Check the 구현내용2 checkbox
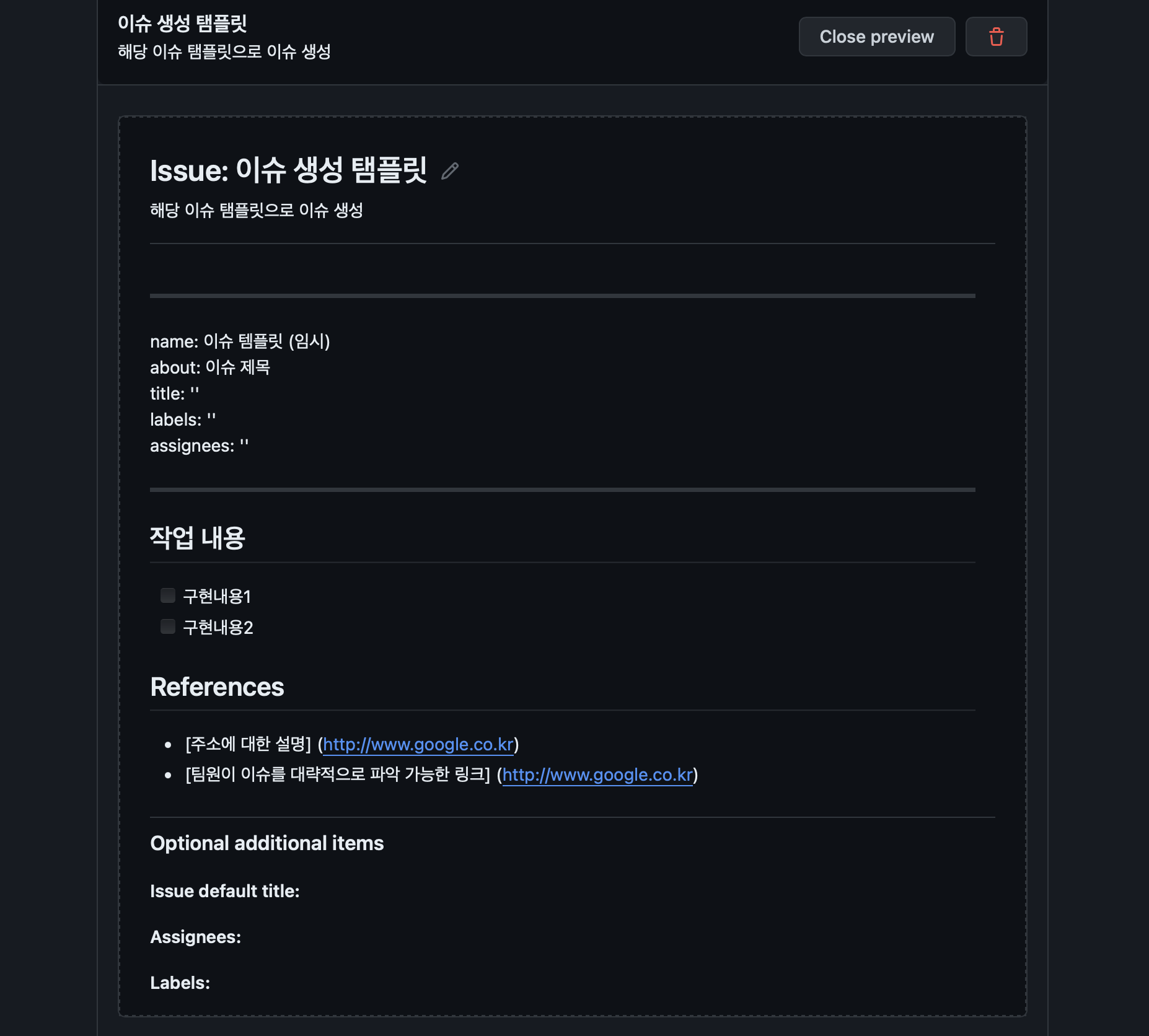Viewport: 1149px width, 1036px height. tap(168, 626)
